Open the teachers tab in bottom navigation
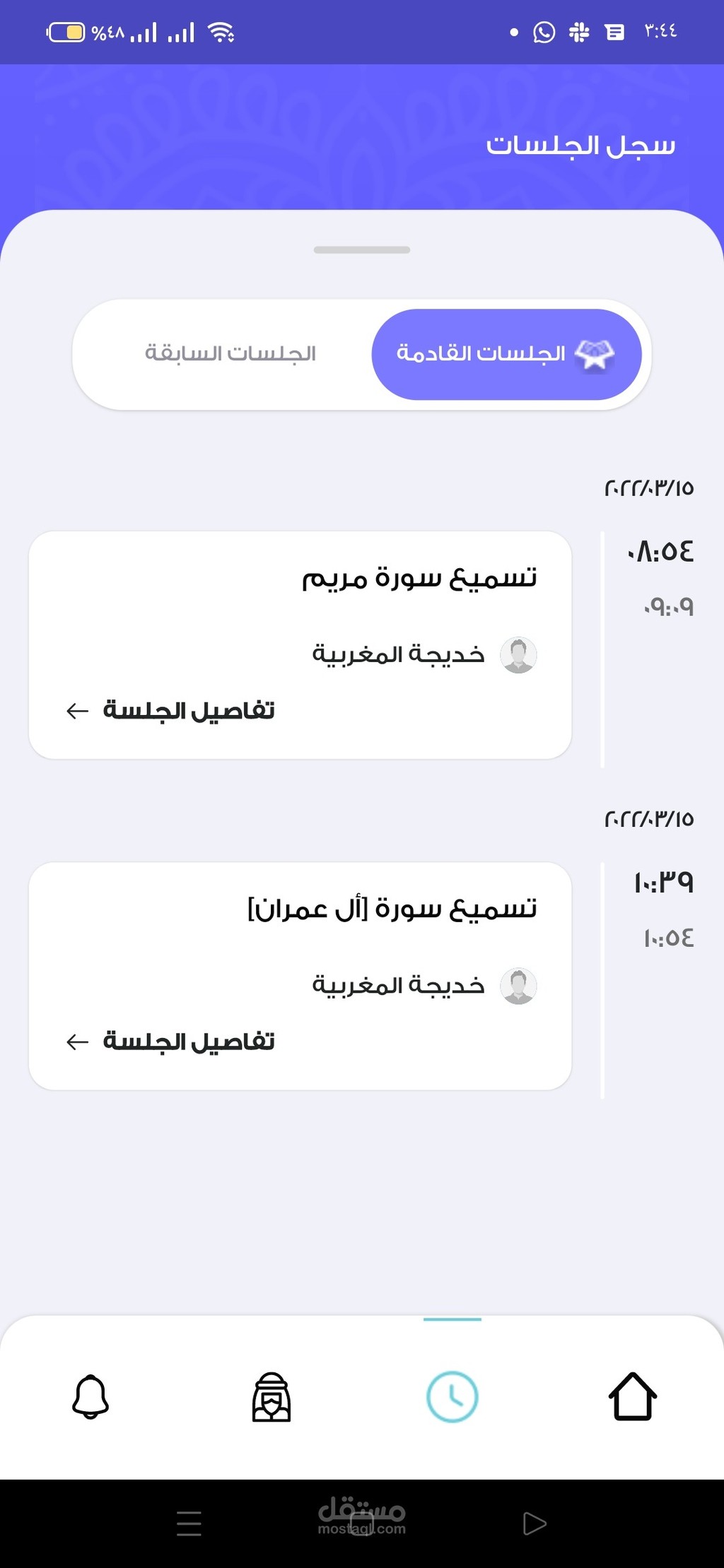 coord(271,1396)
